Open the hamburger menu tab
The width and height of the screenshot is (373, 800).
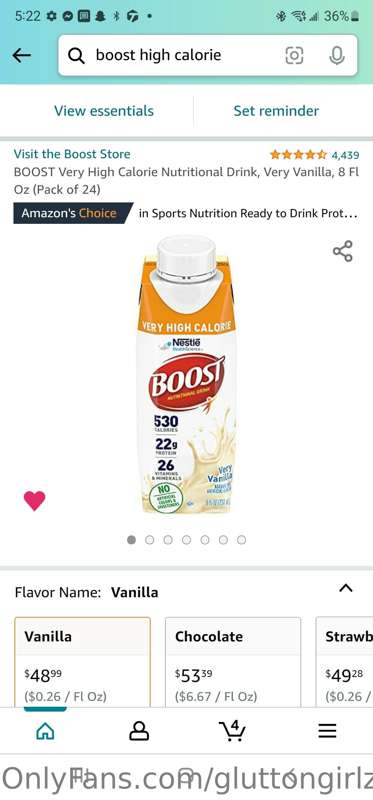point(328,731)
